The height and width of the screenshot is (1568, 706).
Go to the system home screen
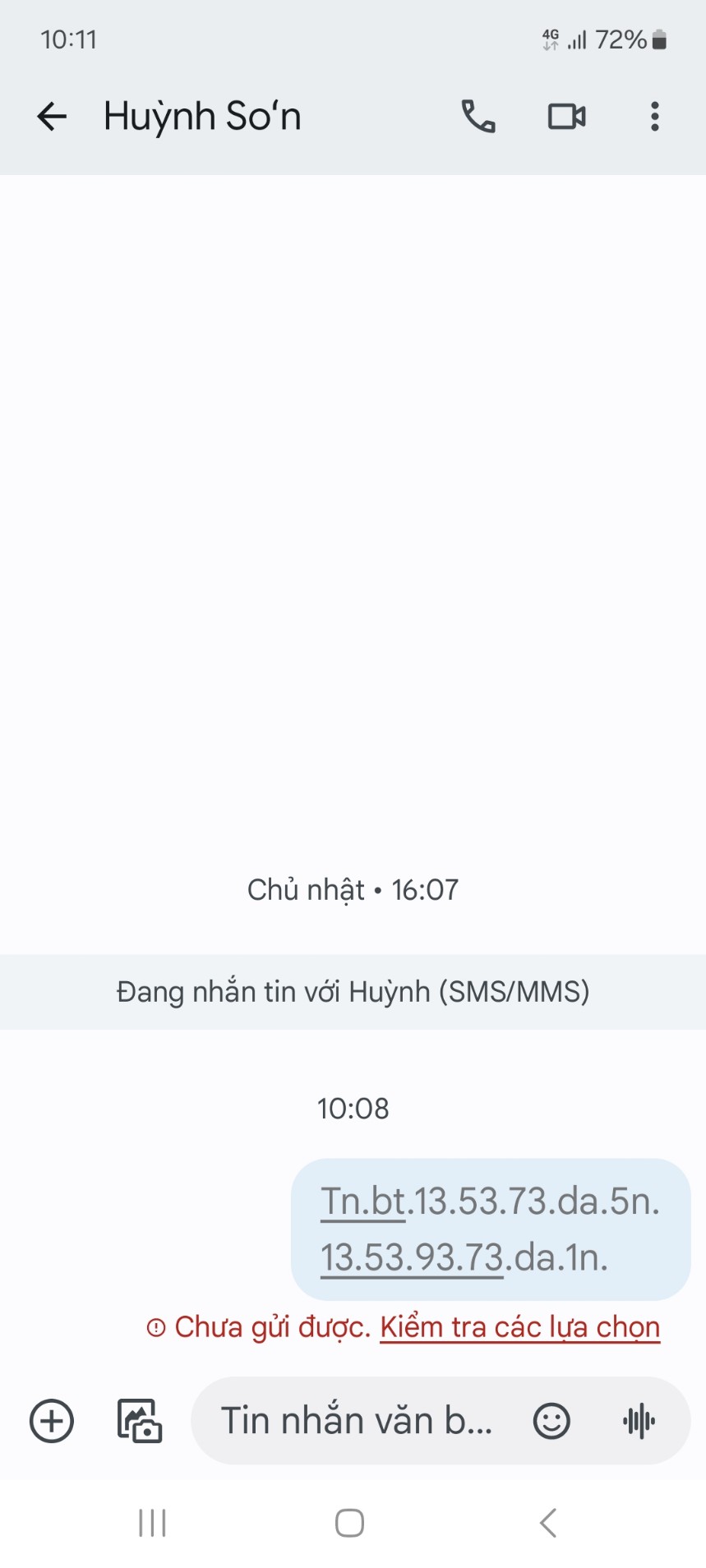coord(349,1523)
